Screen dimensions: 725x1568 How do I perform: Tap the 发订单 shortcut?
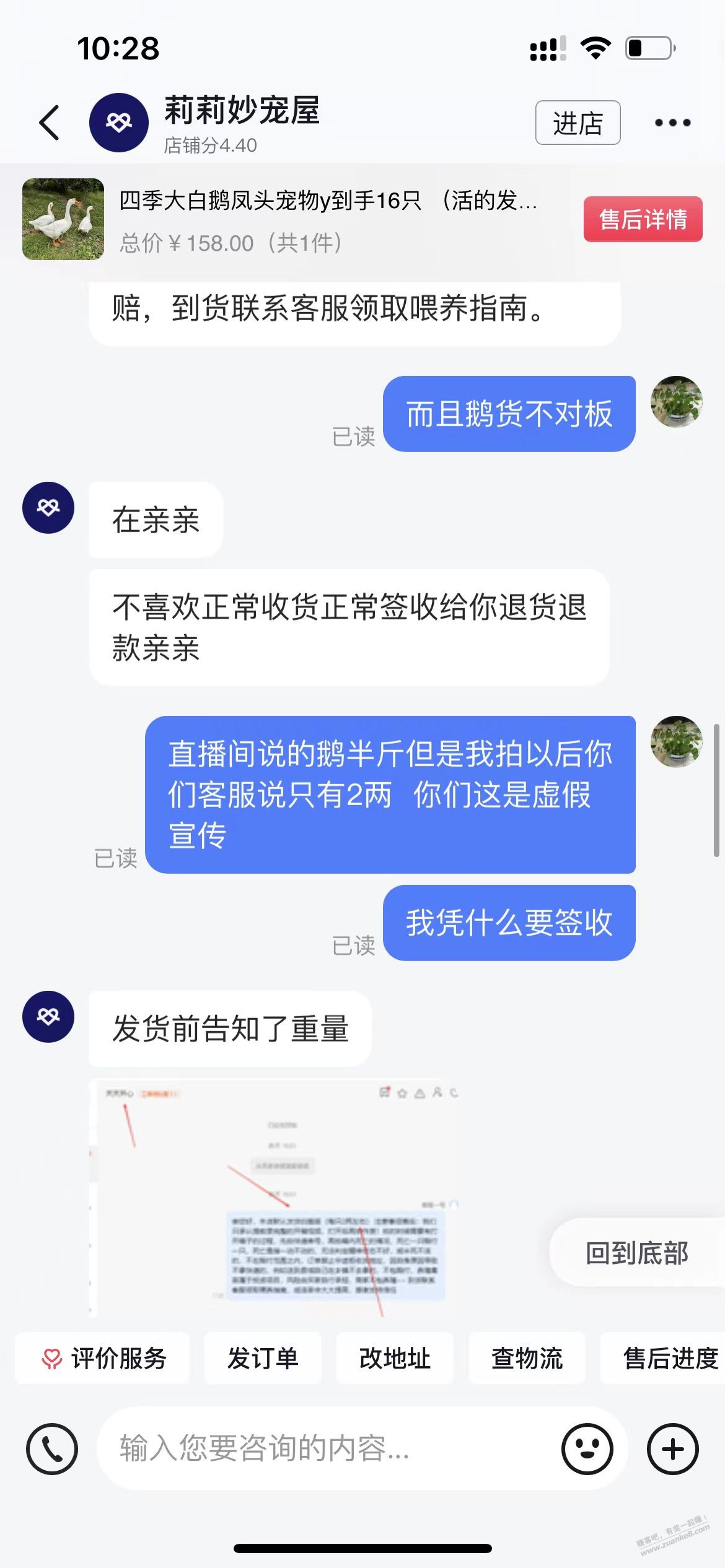(263, 1358)
